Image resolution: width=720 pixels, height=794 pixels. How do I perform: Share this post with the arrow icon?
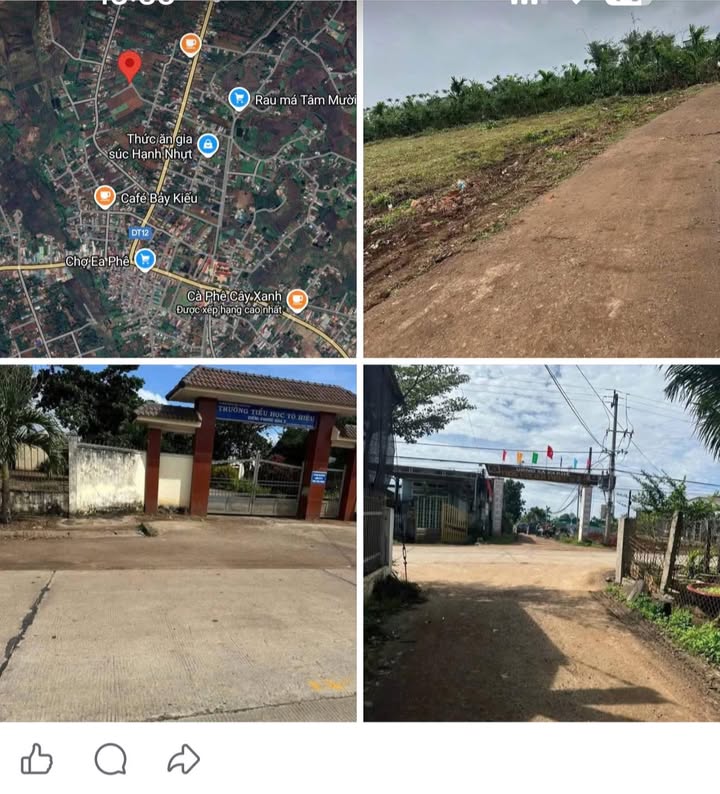pyautogui.click(x=183, y=759)
